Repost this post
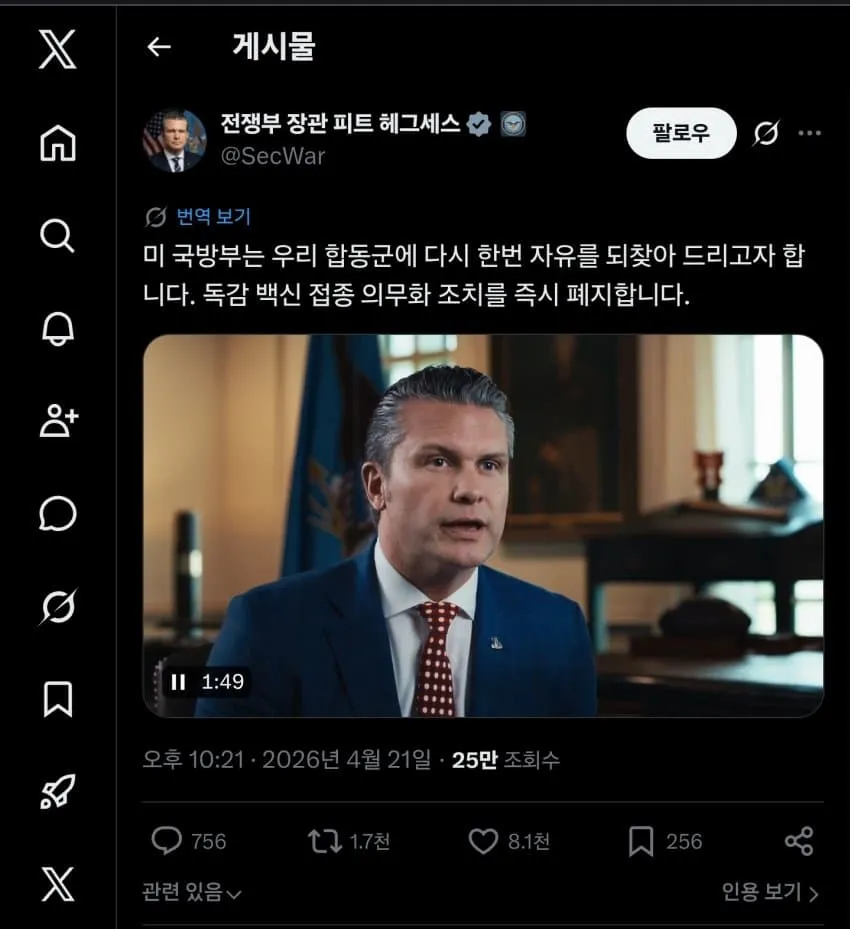The width and height of the screenshot is (850, 929). coord(325,842)
